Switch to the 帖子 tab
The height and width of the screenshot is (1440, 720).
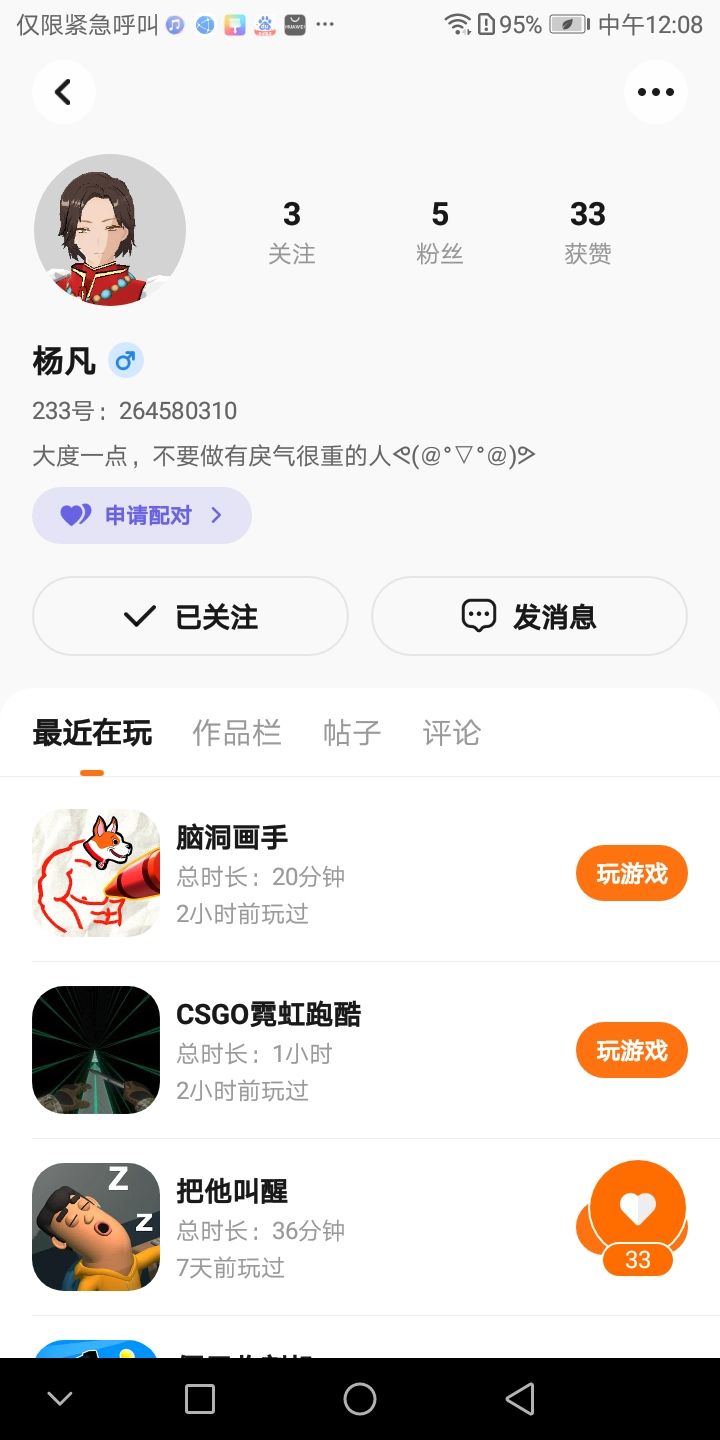coord(352,733)
